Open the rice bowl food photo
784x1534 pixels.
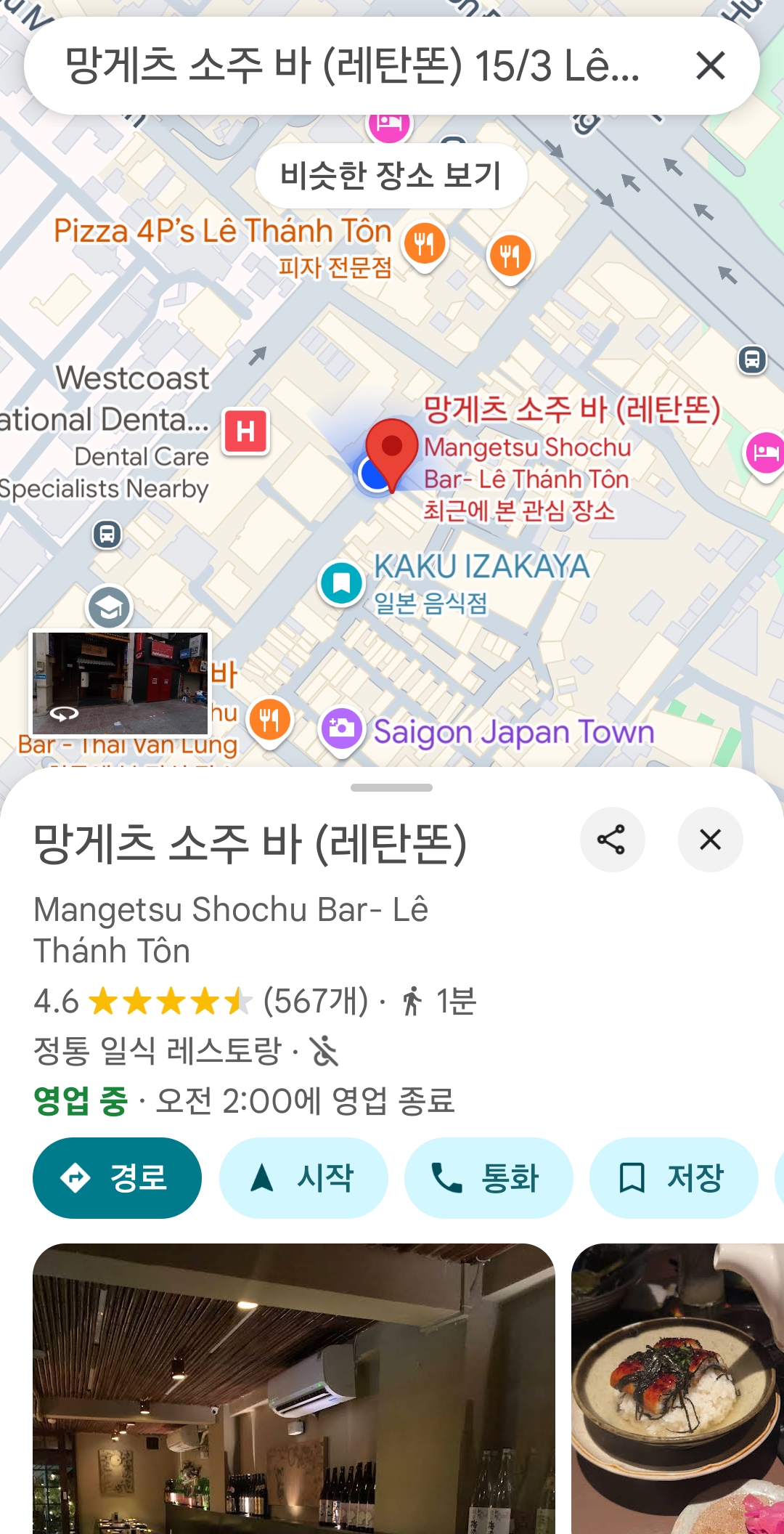point(677,1387)
